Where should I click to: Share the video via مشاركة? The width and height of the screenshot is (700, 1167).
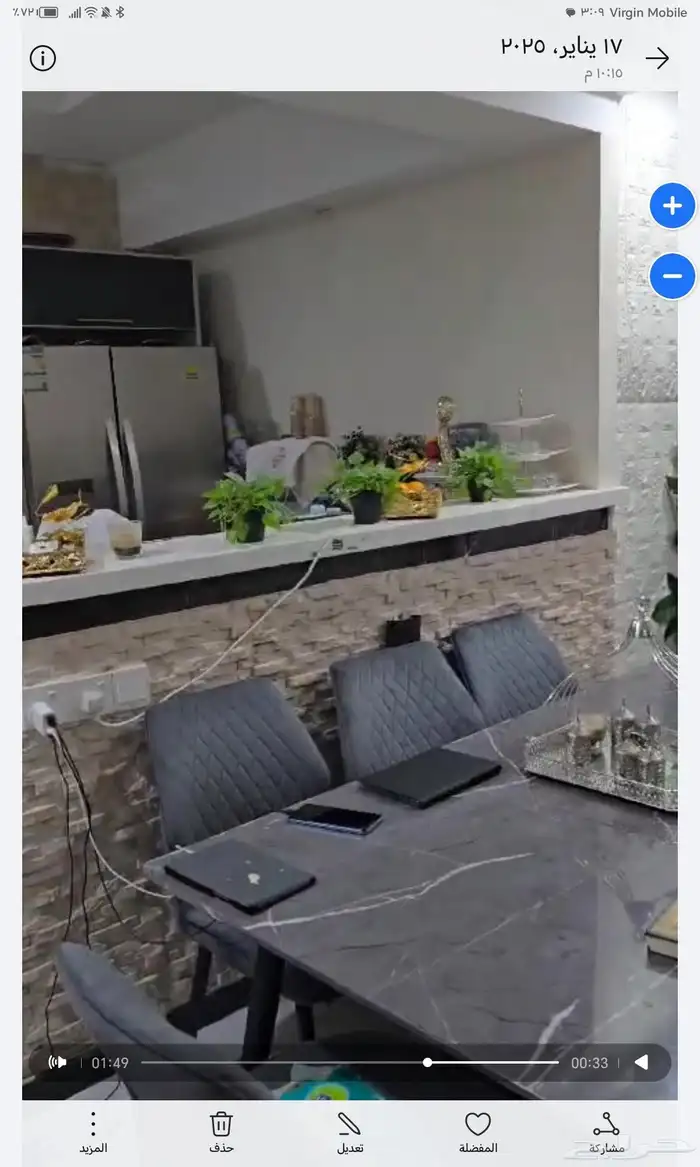pyautogui.click(x=606, y=1132)
